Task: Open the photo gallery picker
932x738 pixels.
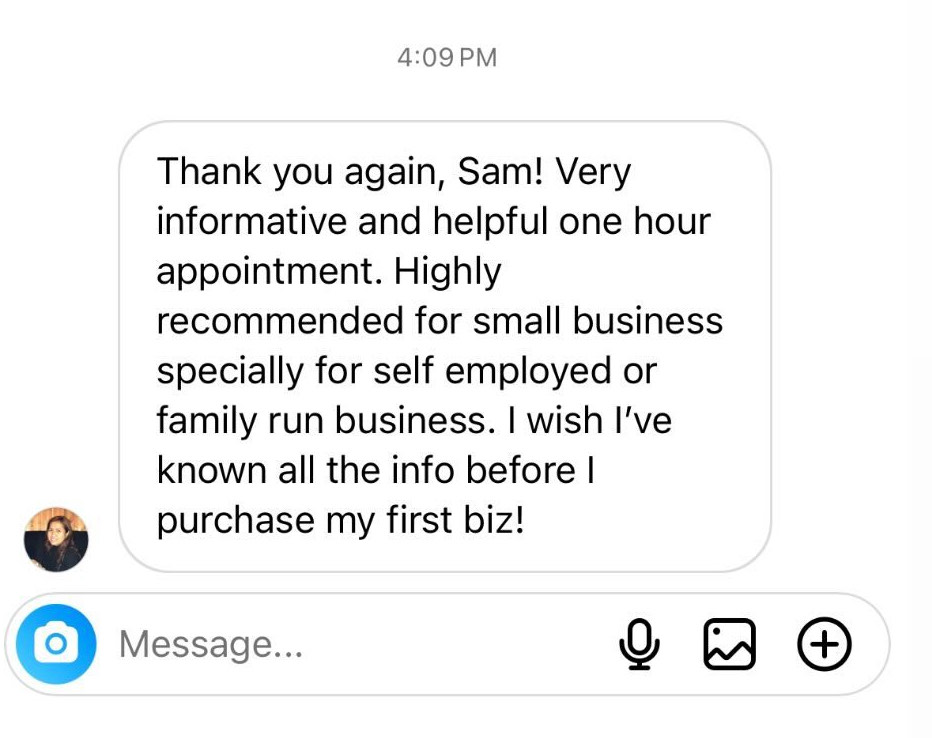Action: click(x=729, y=644)
